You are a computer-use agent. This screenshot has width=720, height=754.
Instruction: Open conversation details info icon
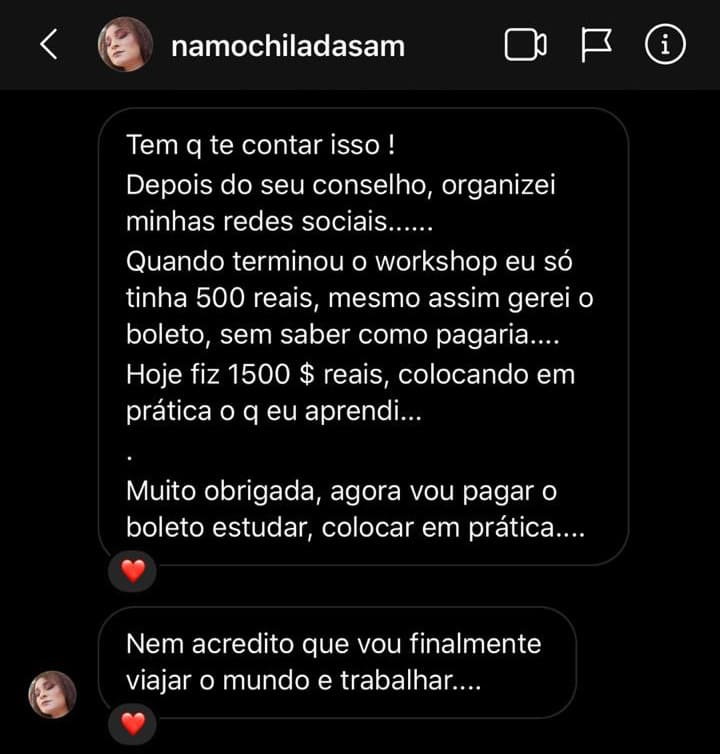point(665,45)
